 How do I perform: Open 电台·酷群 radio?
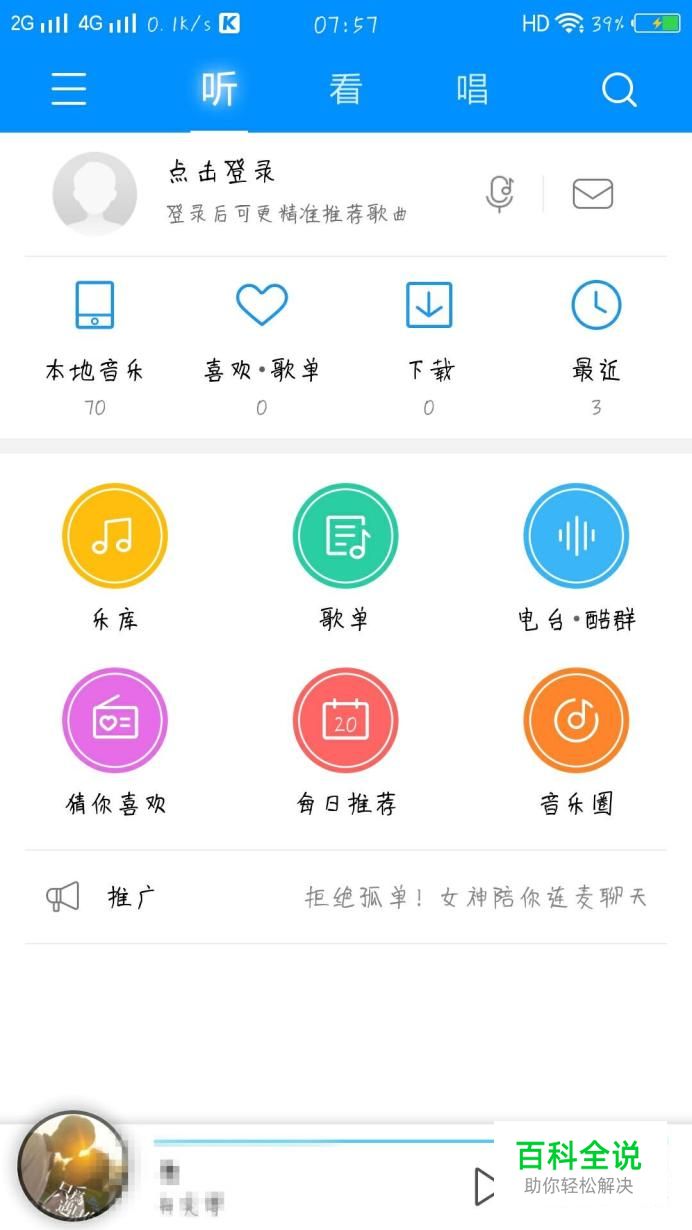click(576, 536)
